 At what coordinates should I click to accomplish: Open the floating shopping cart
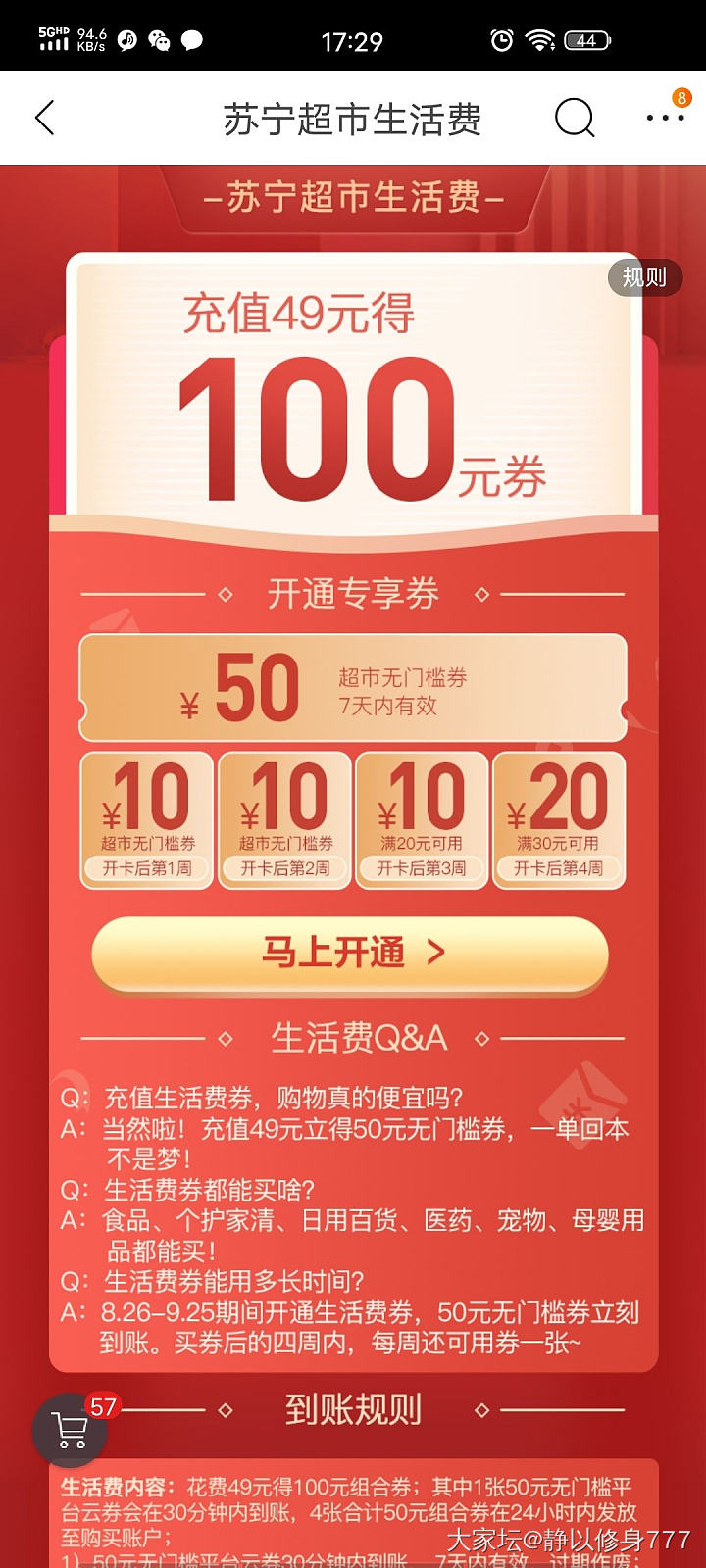pyautogui.click(x=71, y=1431)
